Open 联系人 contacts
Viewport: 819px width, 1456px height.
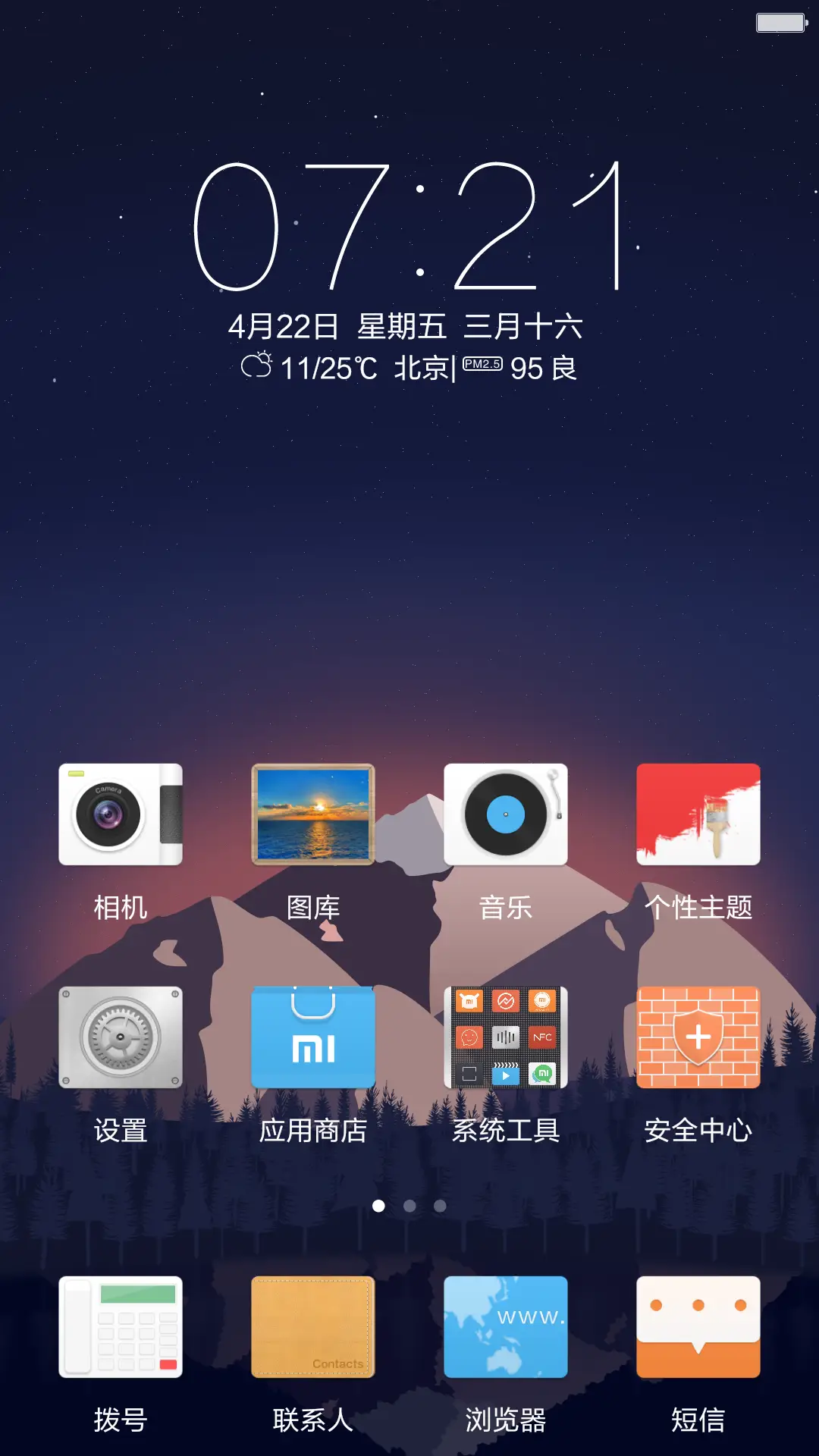[313, 1327]
